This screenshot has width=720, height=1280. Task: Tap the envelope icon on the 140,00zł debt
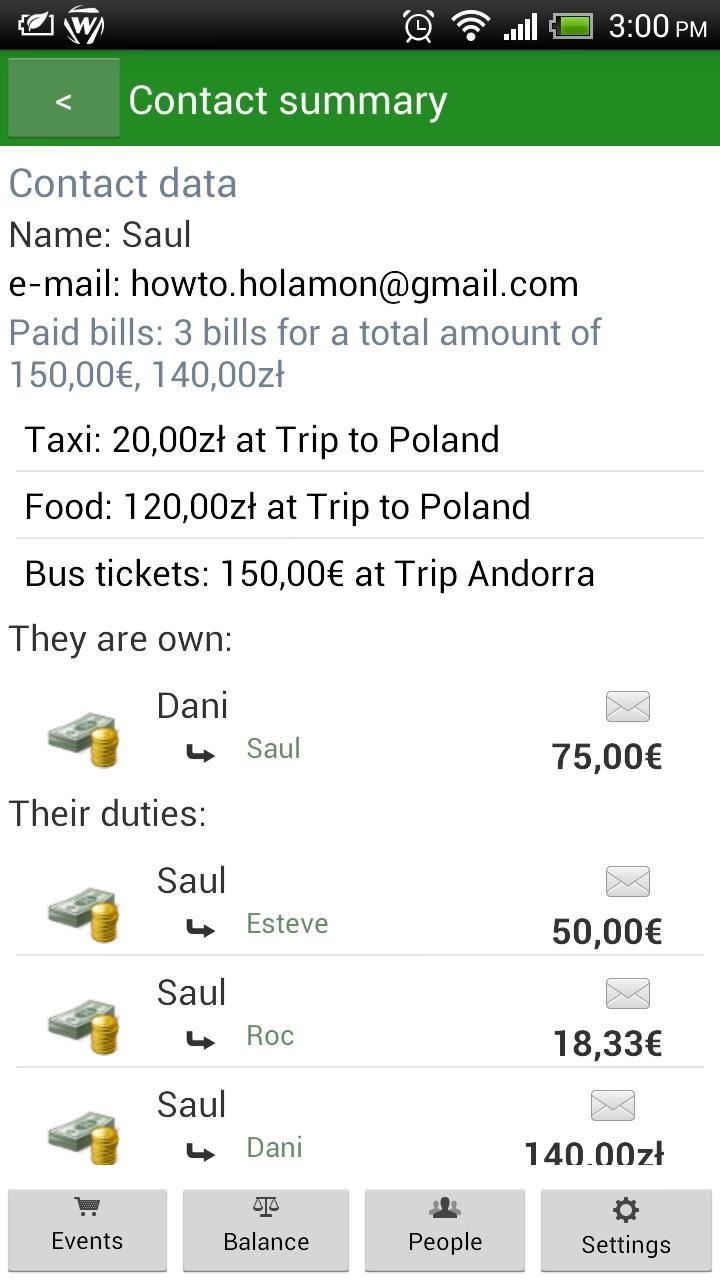pos(612,1105)
